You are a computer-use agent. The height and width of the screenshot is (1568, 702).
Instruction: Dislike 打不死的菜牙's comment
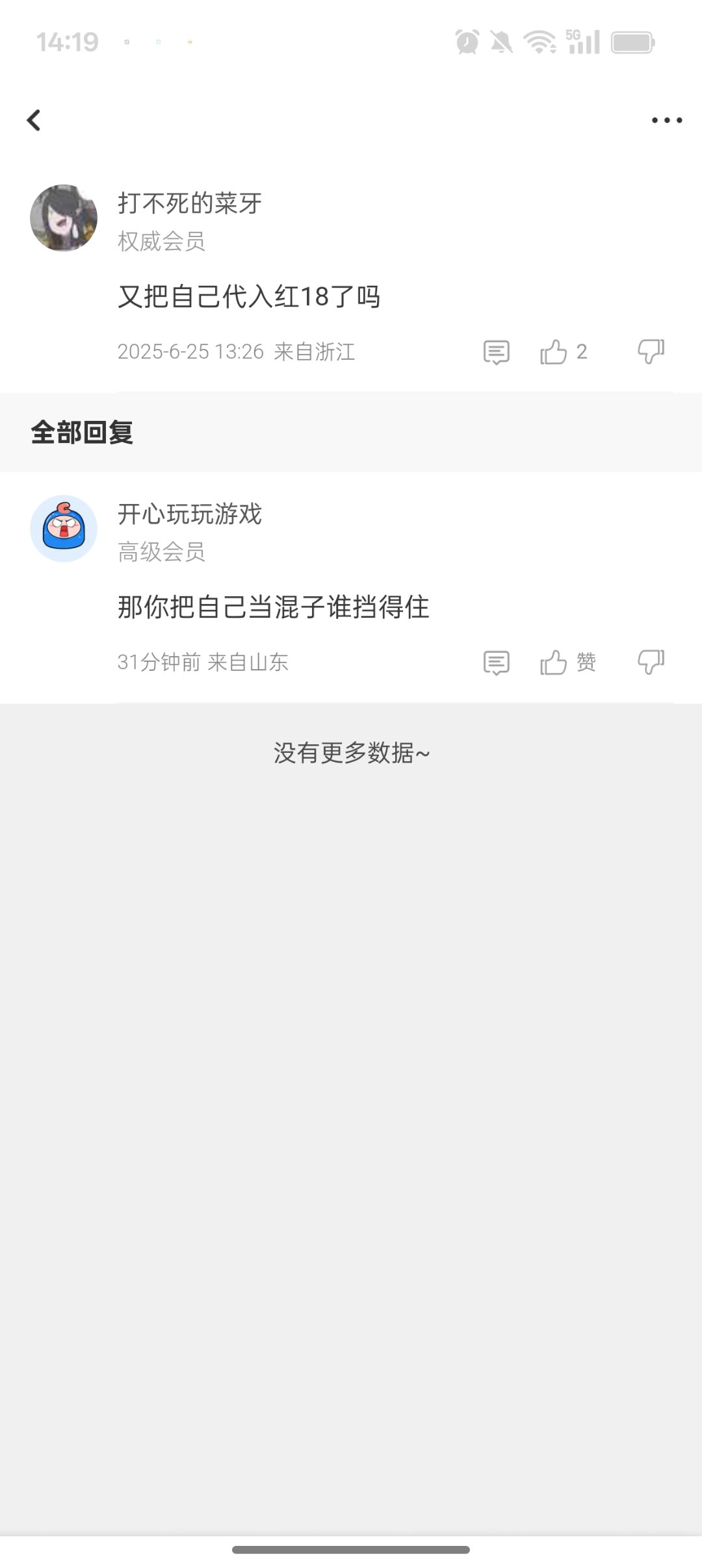tap(651, 352)
